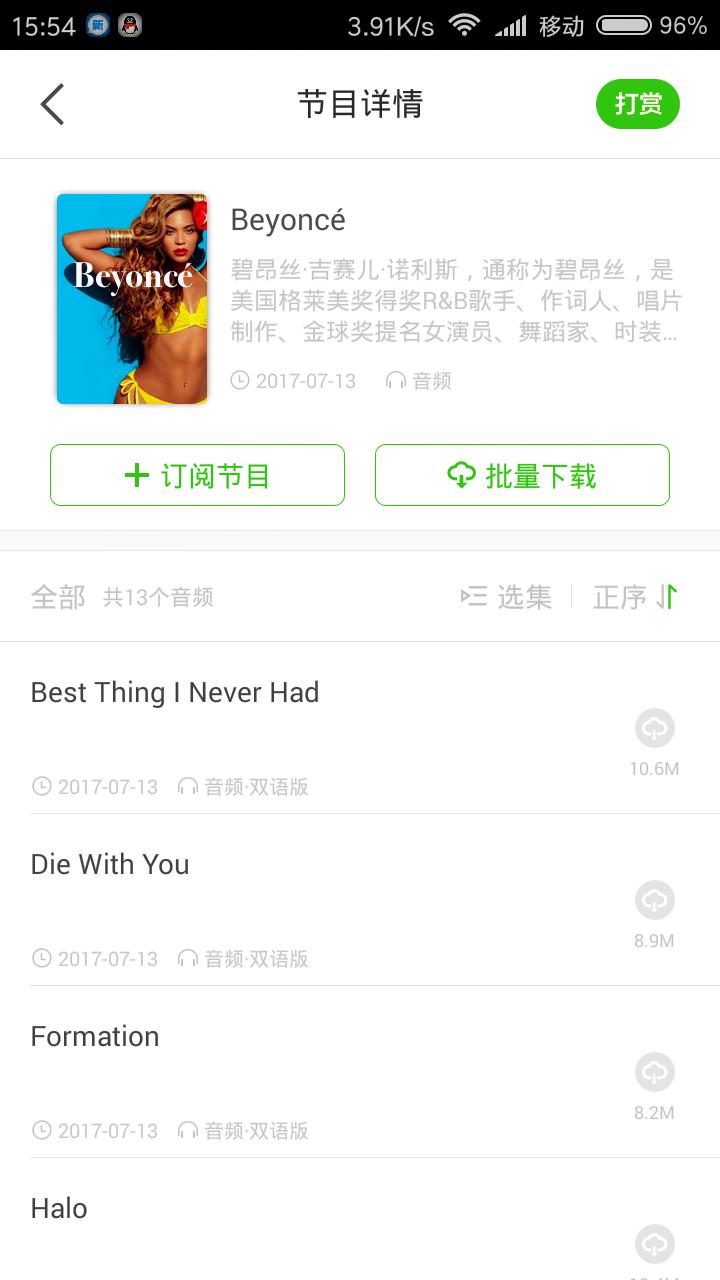The image size is (720, 1280).
Task: Tap 订阅节目 to subscribe to this program
Action: (197, 475)
